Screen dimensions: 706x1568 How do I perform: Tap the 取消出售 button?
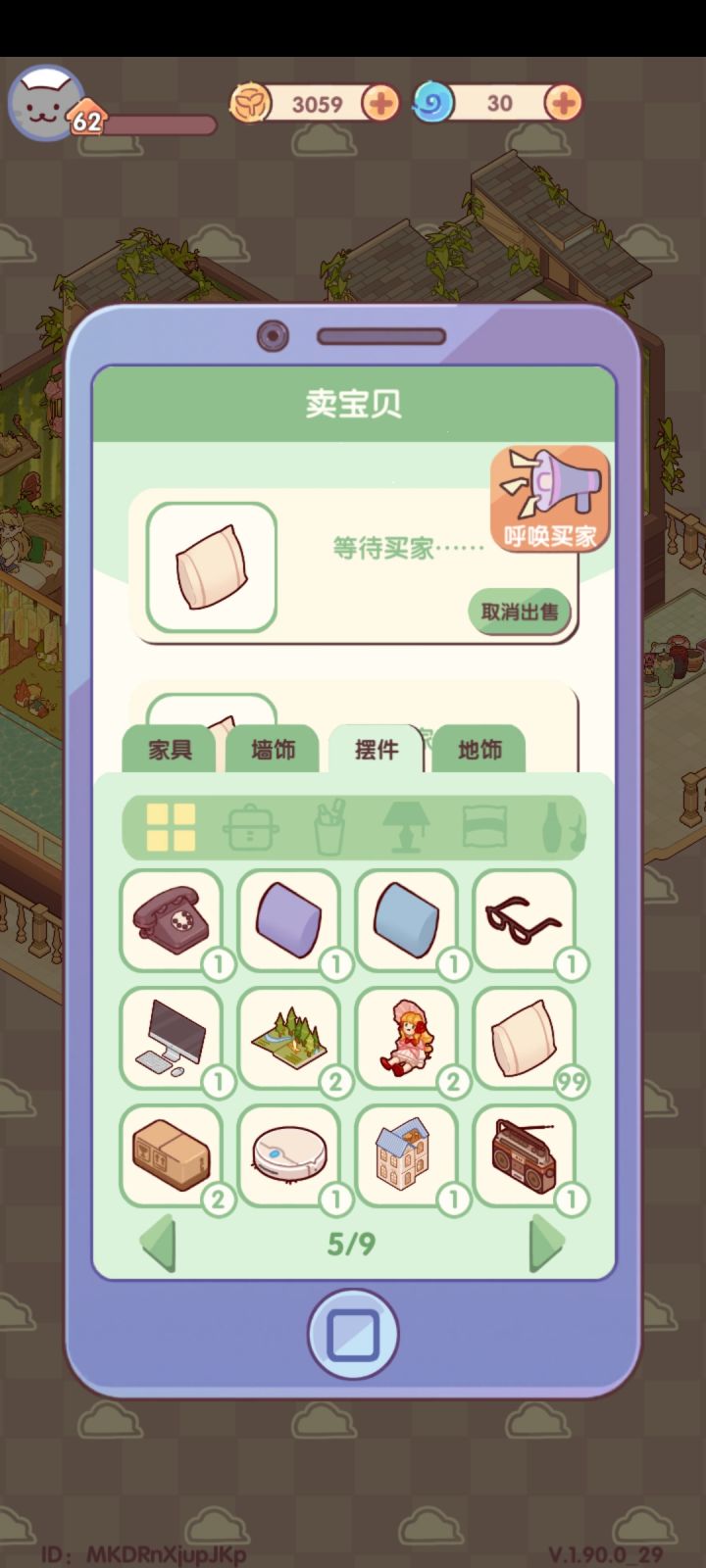[520, 611]
